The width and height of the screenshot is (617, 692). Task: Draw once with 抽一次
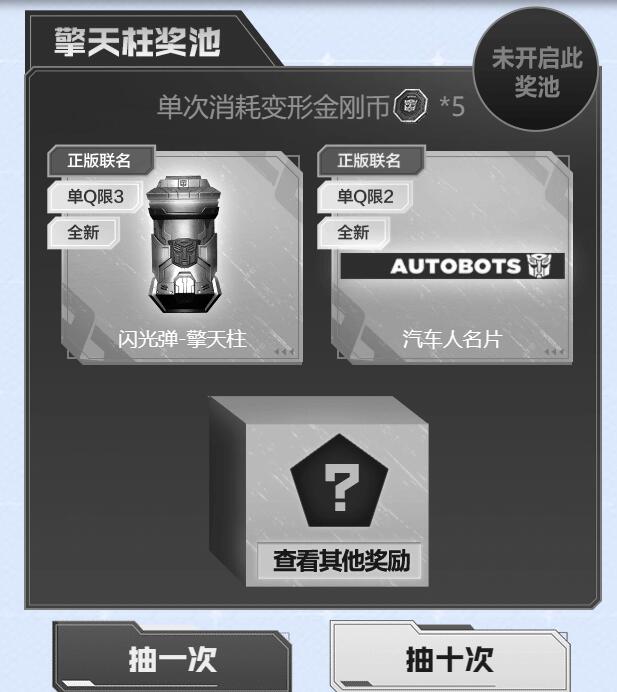[x=172, y=658]
